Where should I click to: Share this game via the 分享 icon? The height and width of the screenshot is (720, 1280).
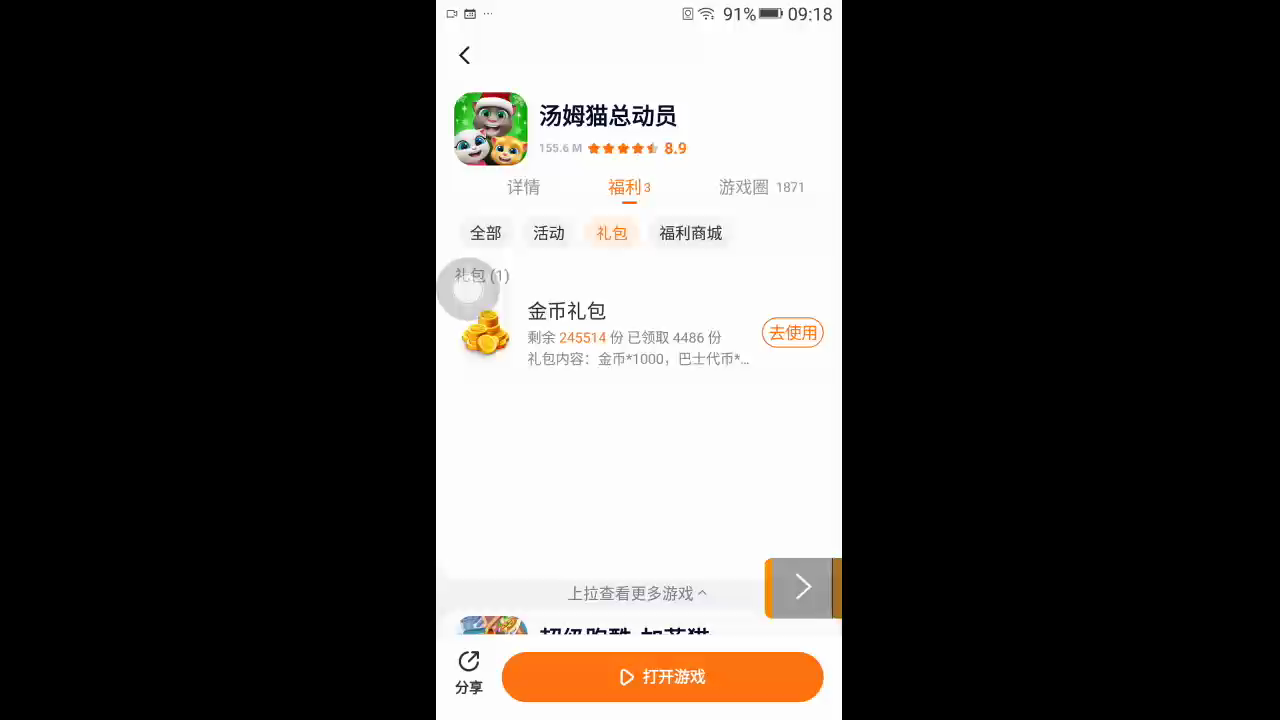coord(468,672)
